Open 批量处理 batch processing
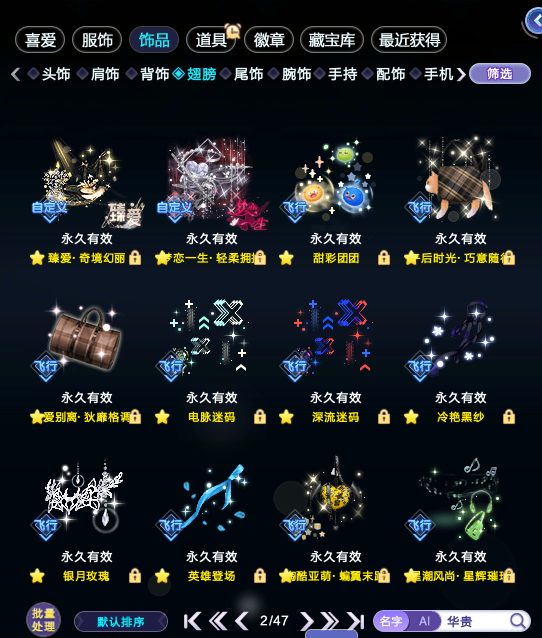Image resolution: width=542 pixels, height=638 pixels. click(x=44, y=619)
